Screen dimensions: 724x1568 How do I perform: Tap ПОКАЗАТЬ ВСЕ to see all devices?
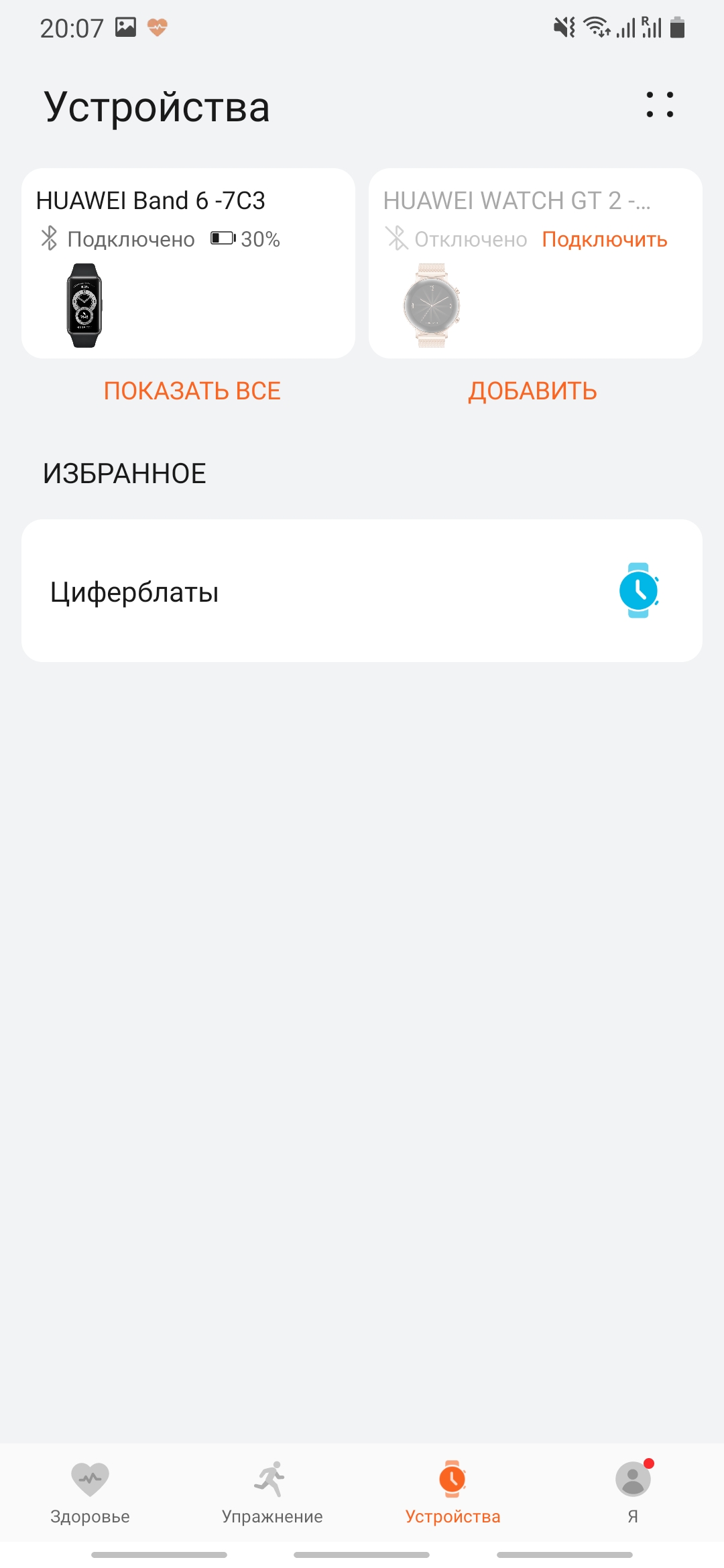192,391
